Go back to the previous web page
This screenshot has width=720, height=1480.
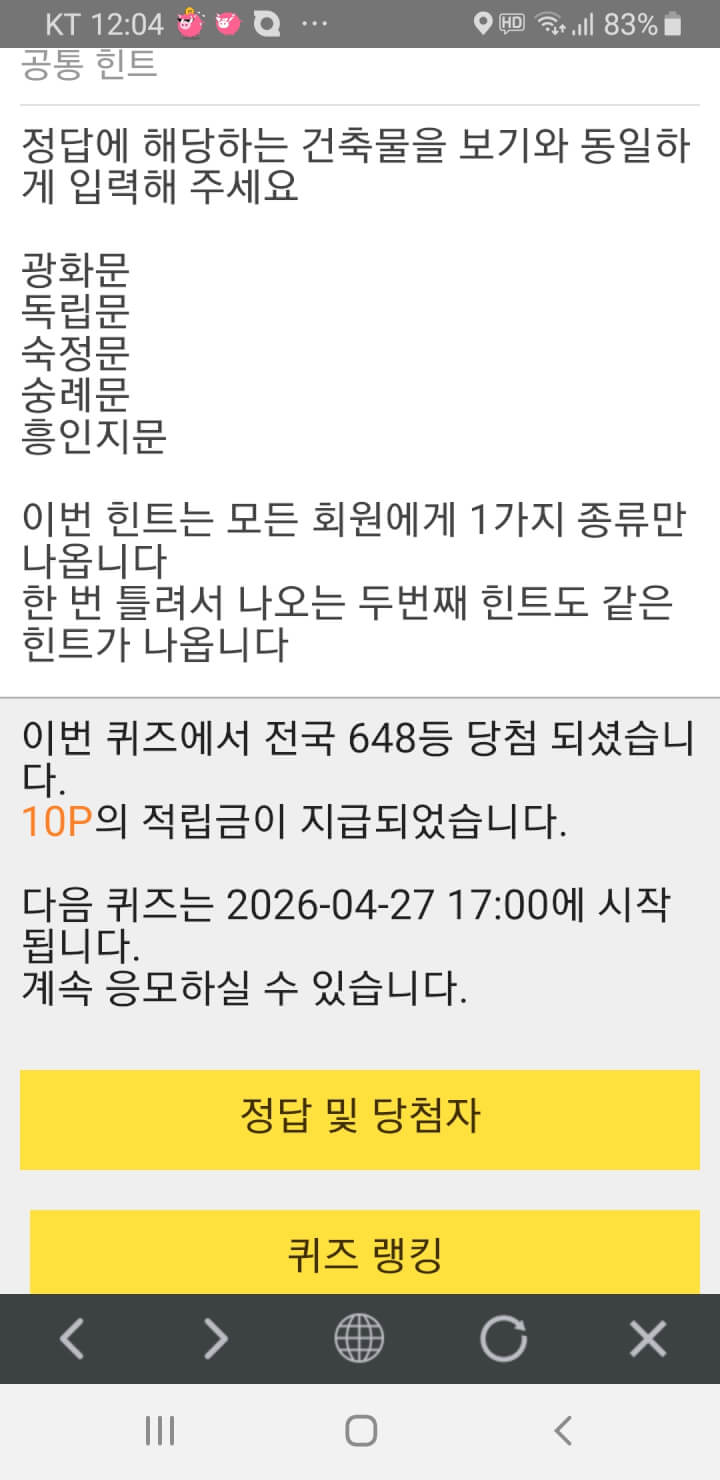[x=72, y=1339]
